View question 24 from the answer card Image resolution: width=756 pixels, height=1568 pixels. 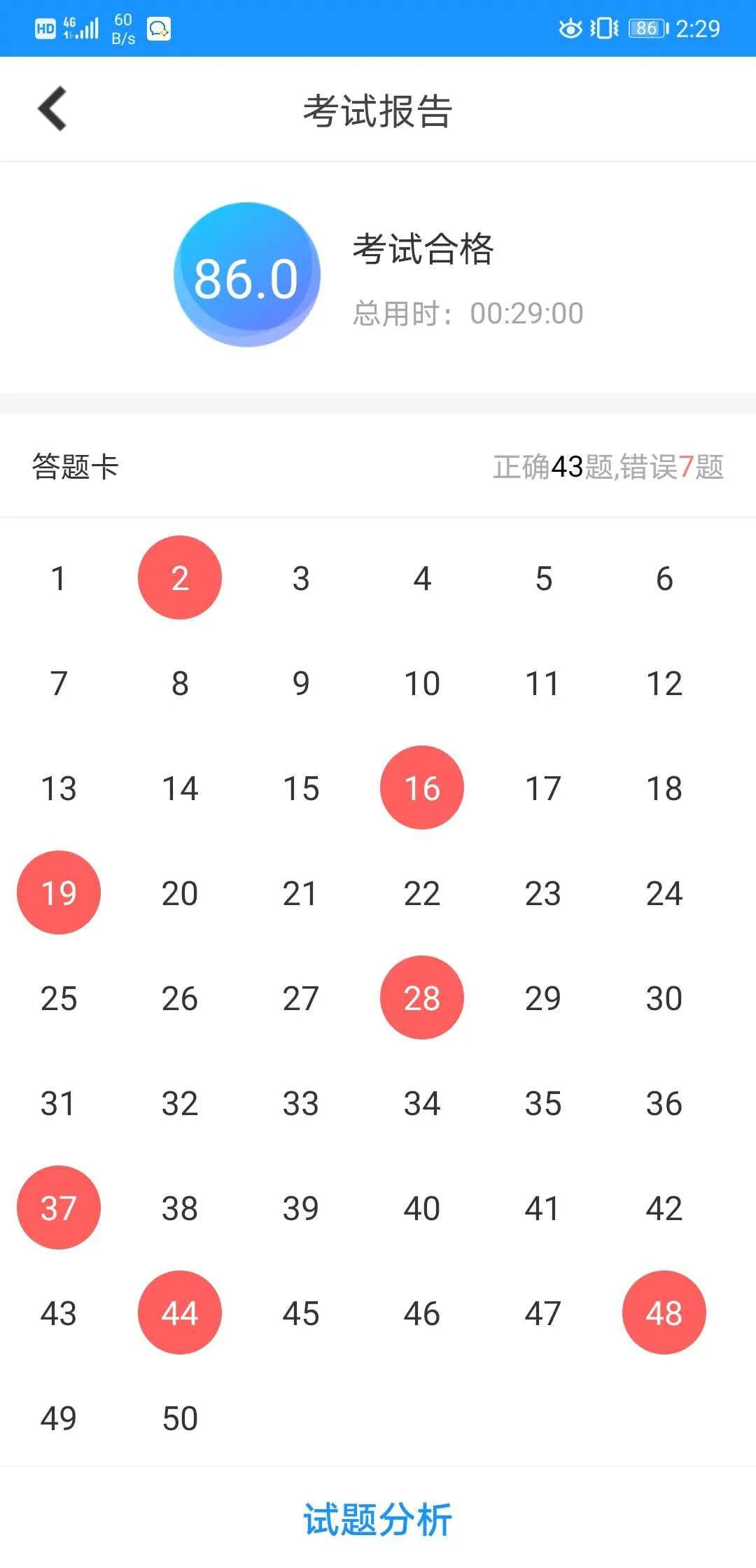(x=664, y=893)
